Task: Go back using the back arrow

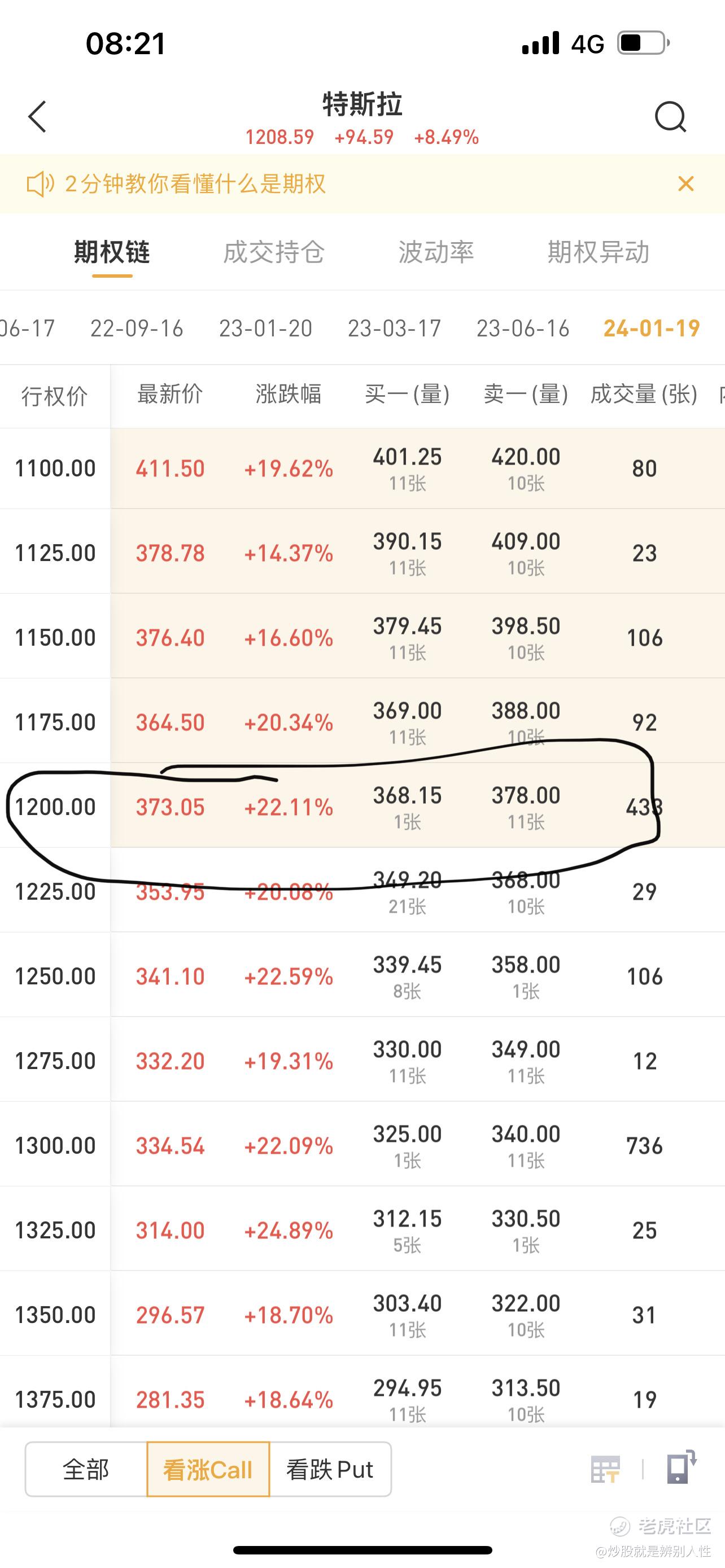Action: tap(37, 116)
